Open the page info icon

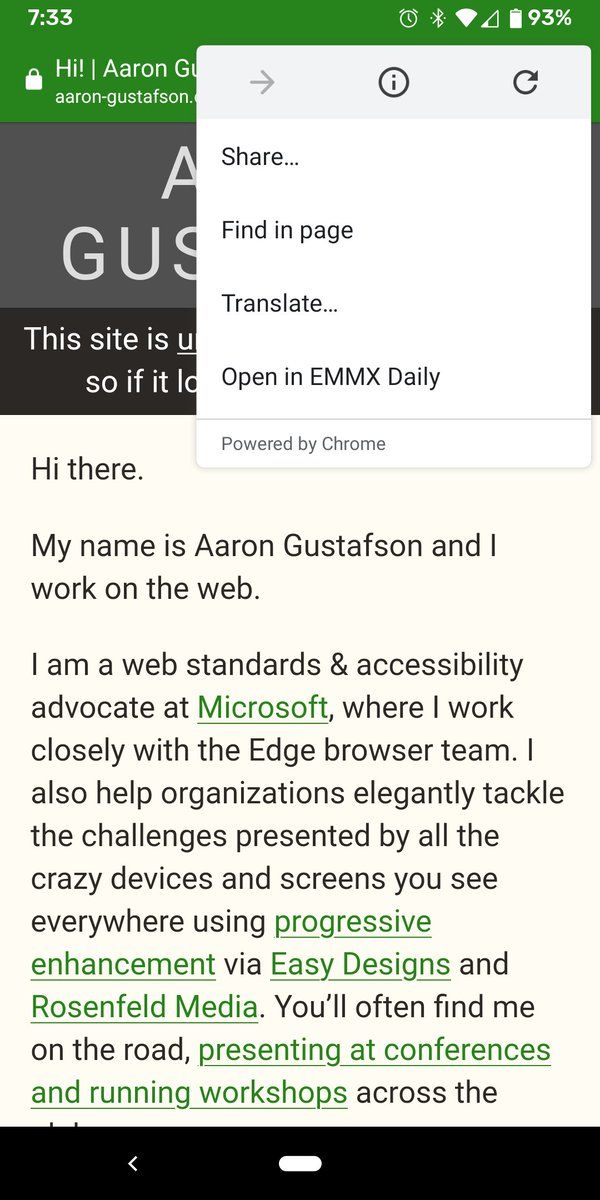(394, 83)
